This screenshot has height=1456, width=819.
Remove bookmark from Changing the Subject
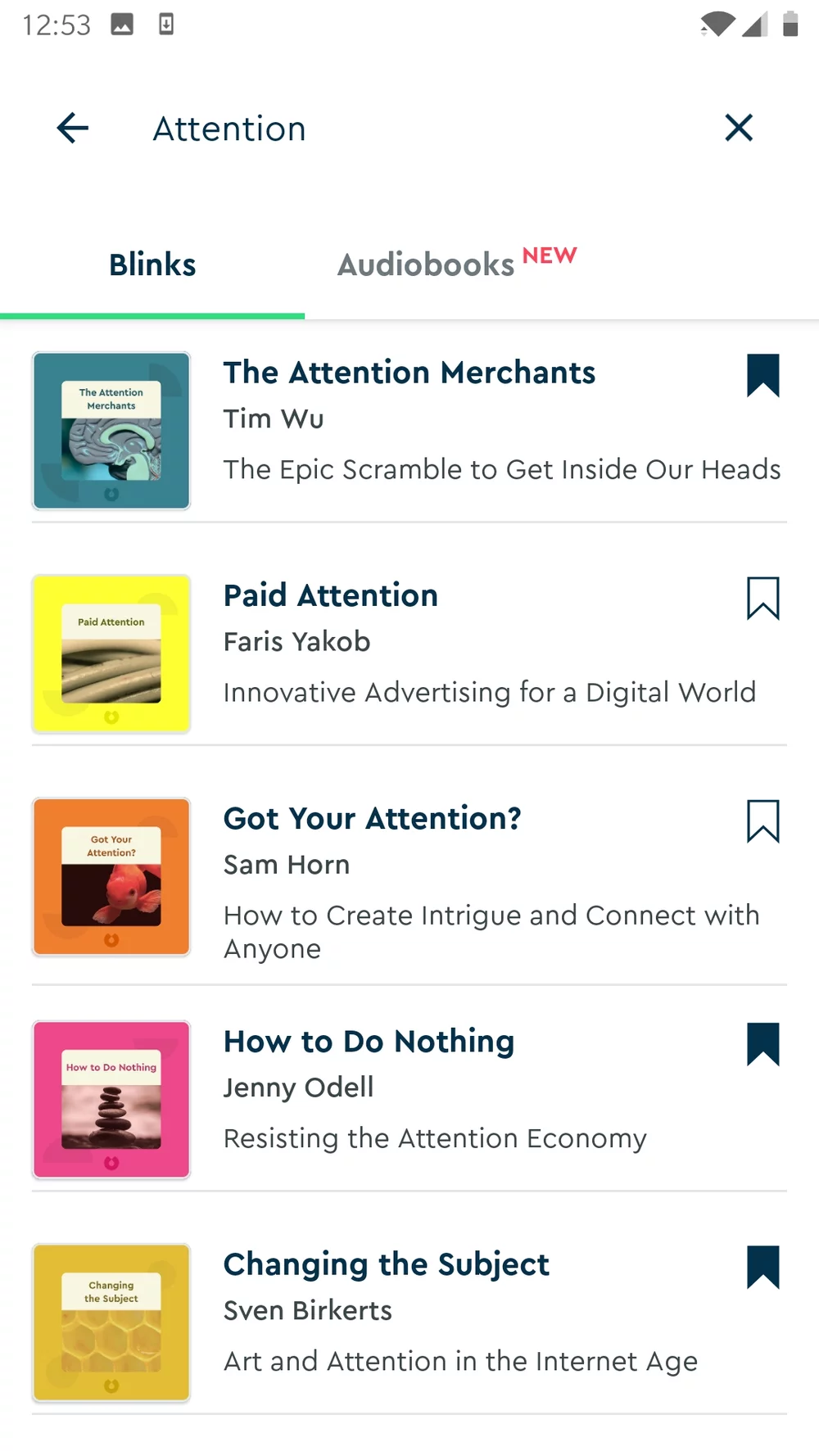(762, 1267)
